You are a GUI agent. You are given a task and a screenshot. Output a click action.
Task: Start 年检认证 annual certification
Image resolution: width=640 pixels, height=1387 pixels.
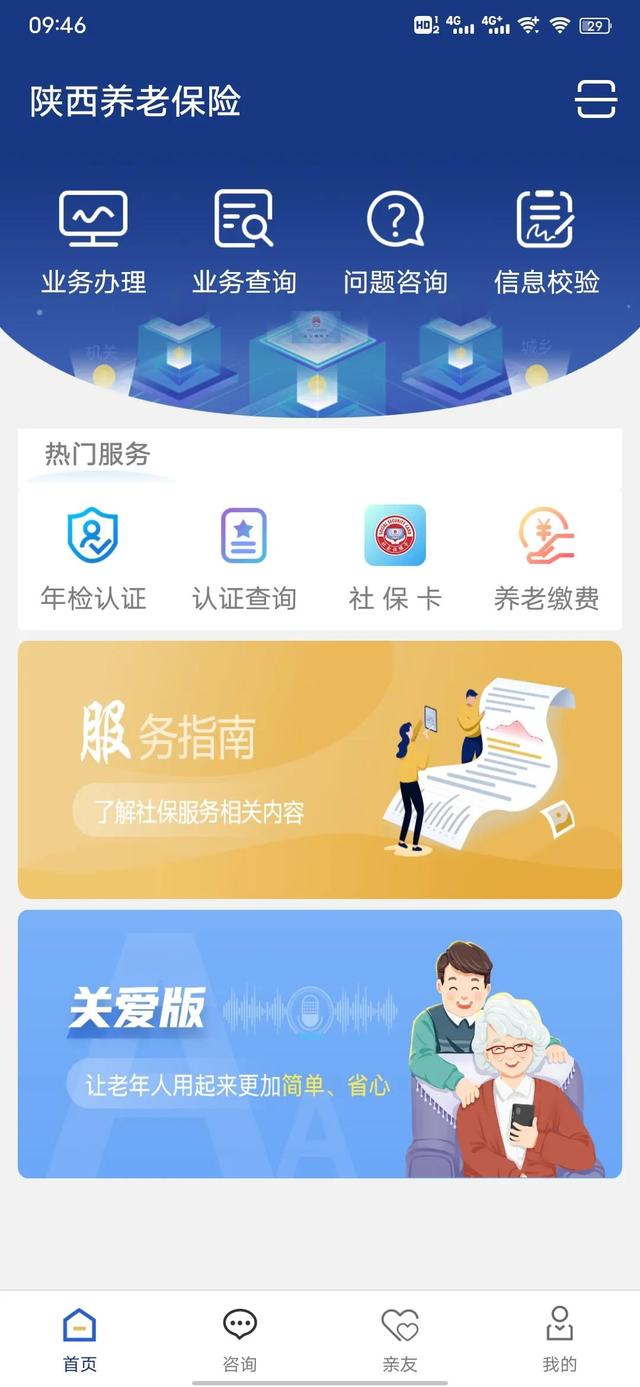(93, 558)
